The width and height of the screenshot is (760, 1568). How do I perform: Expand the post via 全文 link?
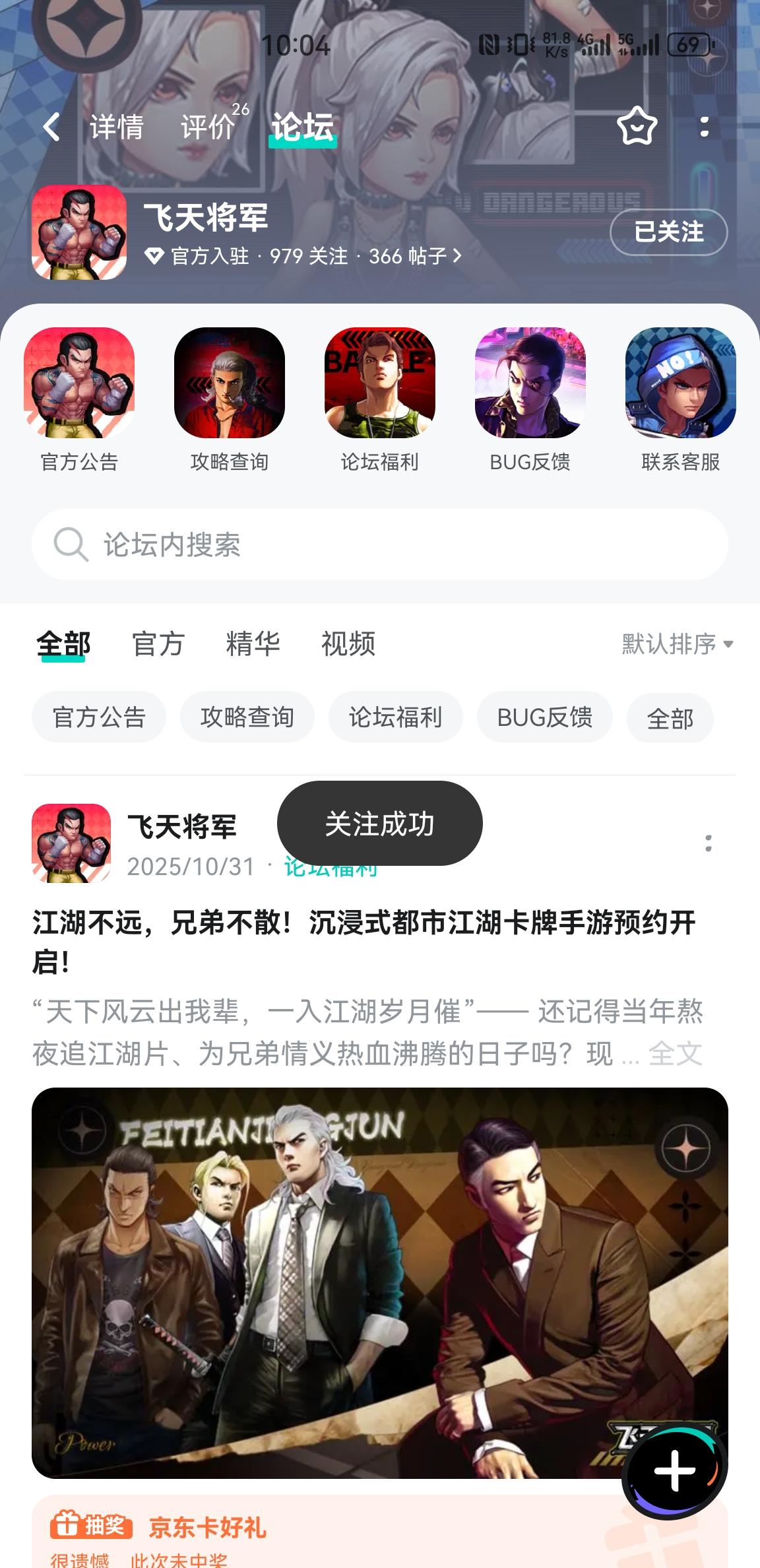point(676,1054)
